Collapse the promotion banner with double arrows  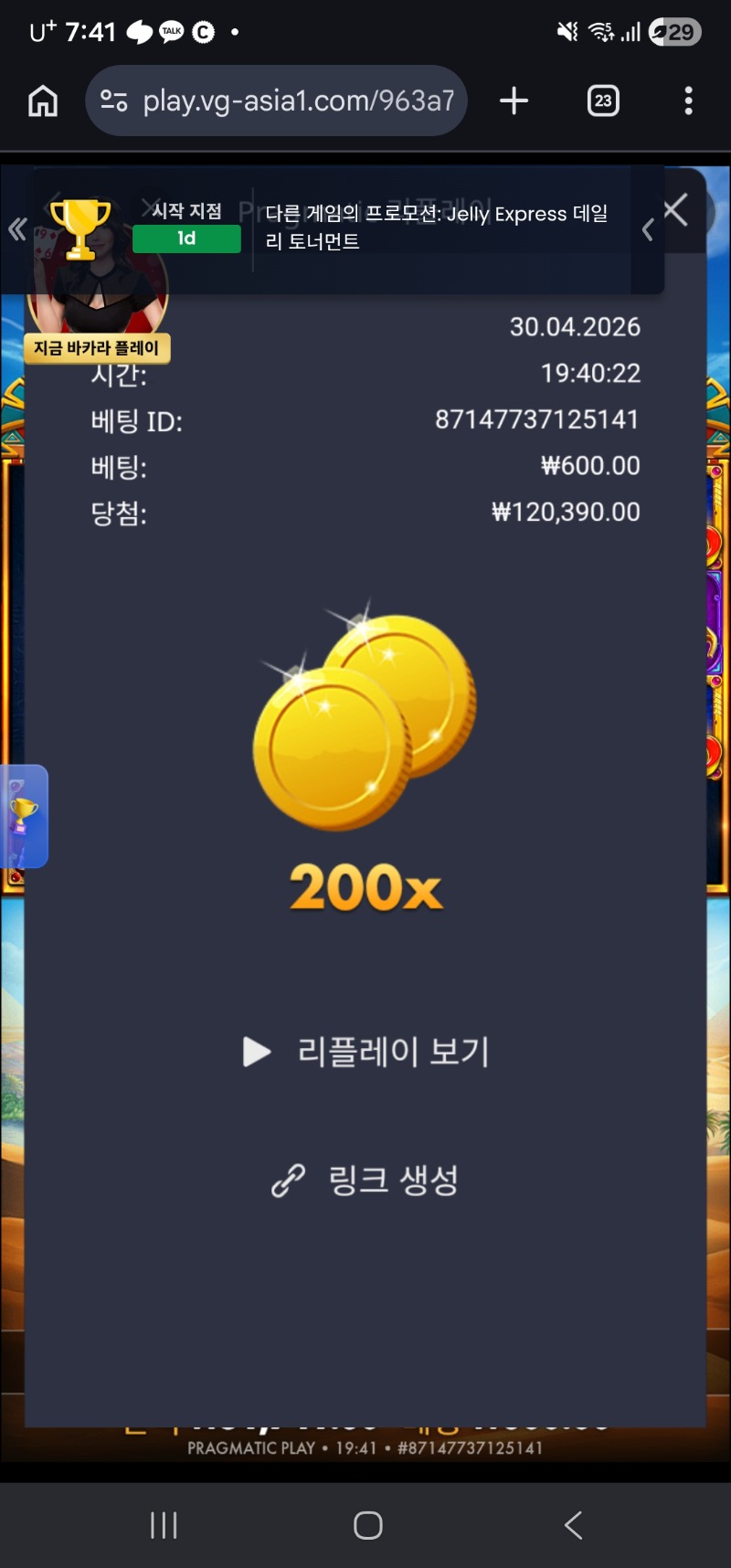point(16,229)
